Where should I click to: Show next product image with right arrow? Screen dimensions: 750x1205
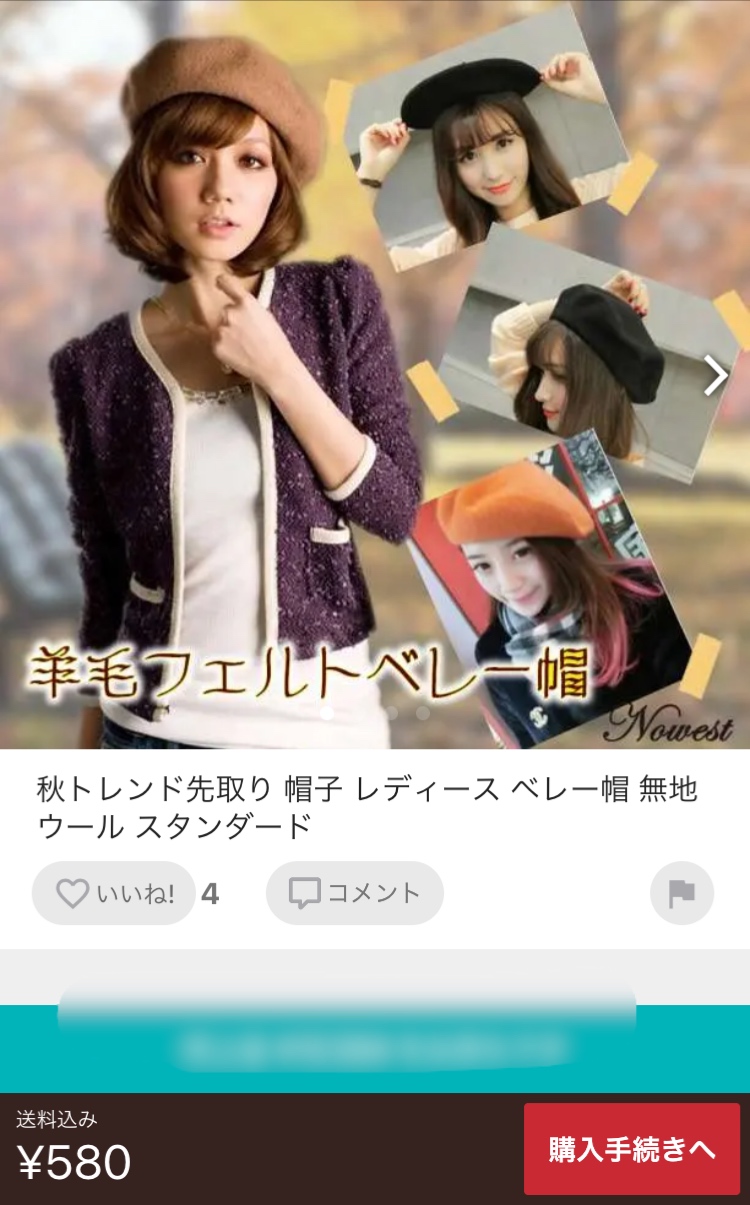(715, 375)
